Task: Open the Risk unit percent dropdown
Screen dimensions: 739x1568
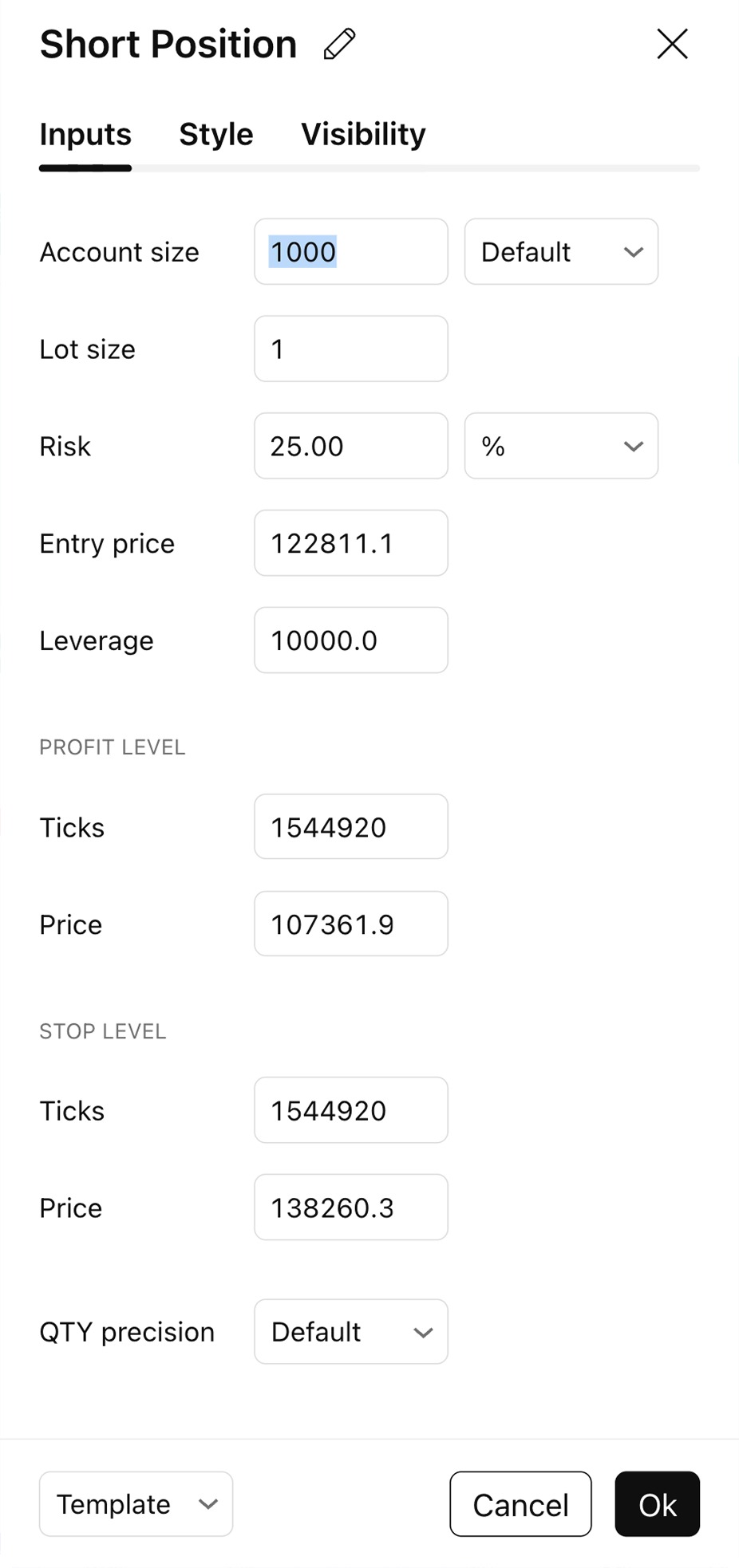Action: (x=561, y=447)
